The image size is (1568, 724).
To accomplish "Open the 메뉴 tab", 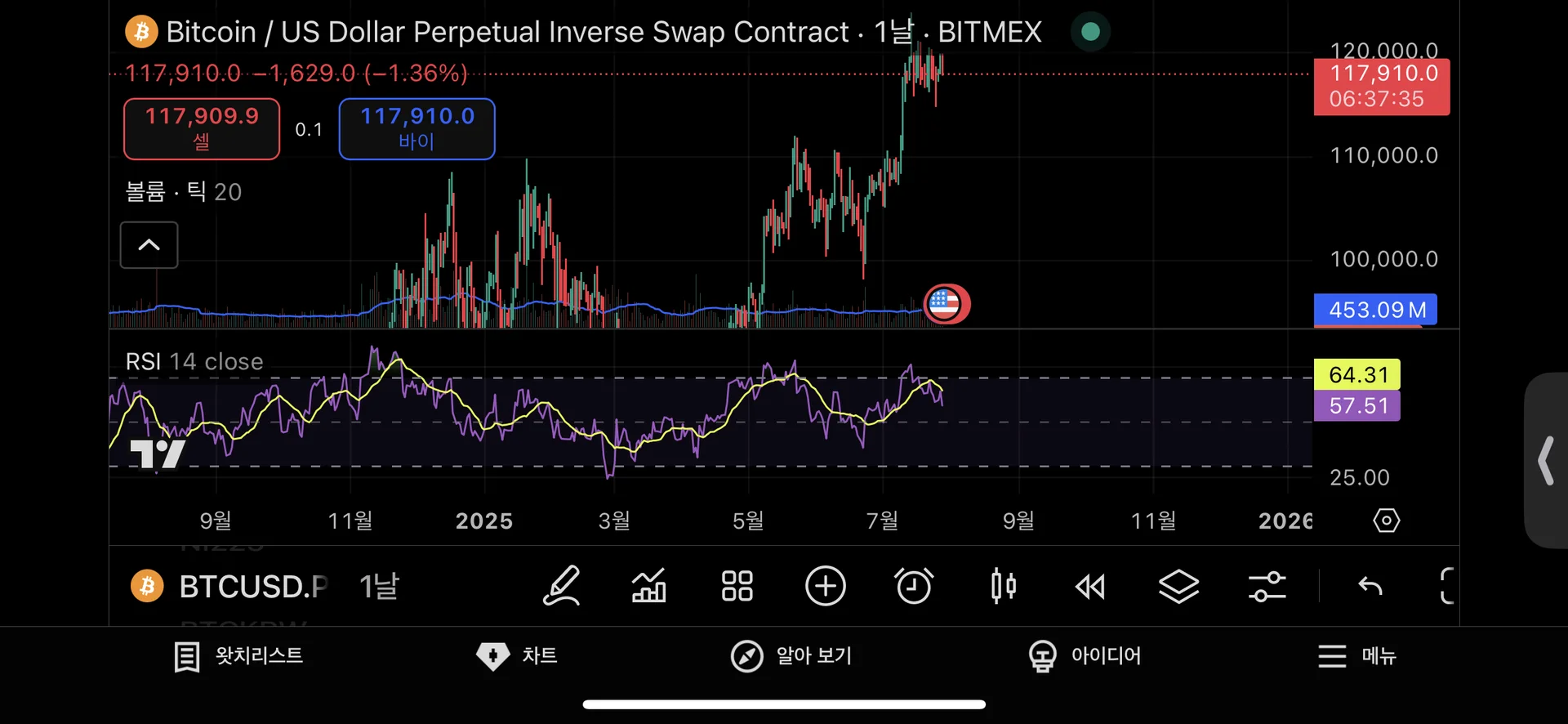I will coord(1356,656).
